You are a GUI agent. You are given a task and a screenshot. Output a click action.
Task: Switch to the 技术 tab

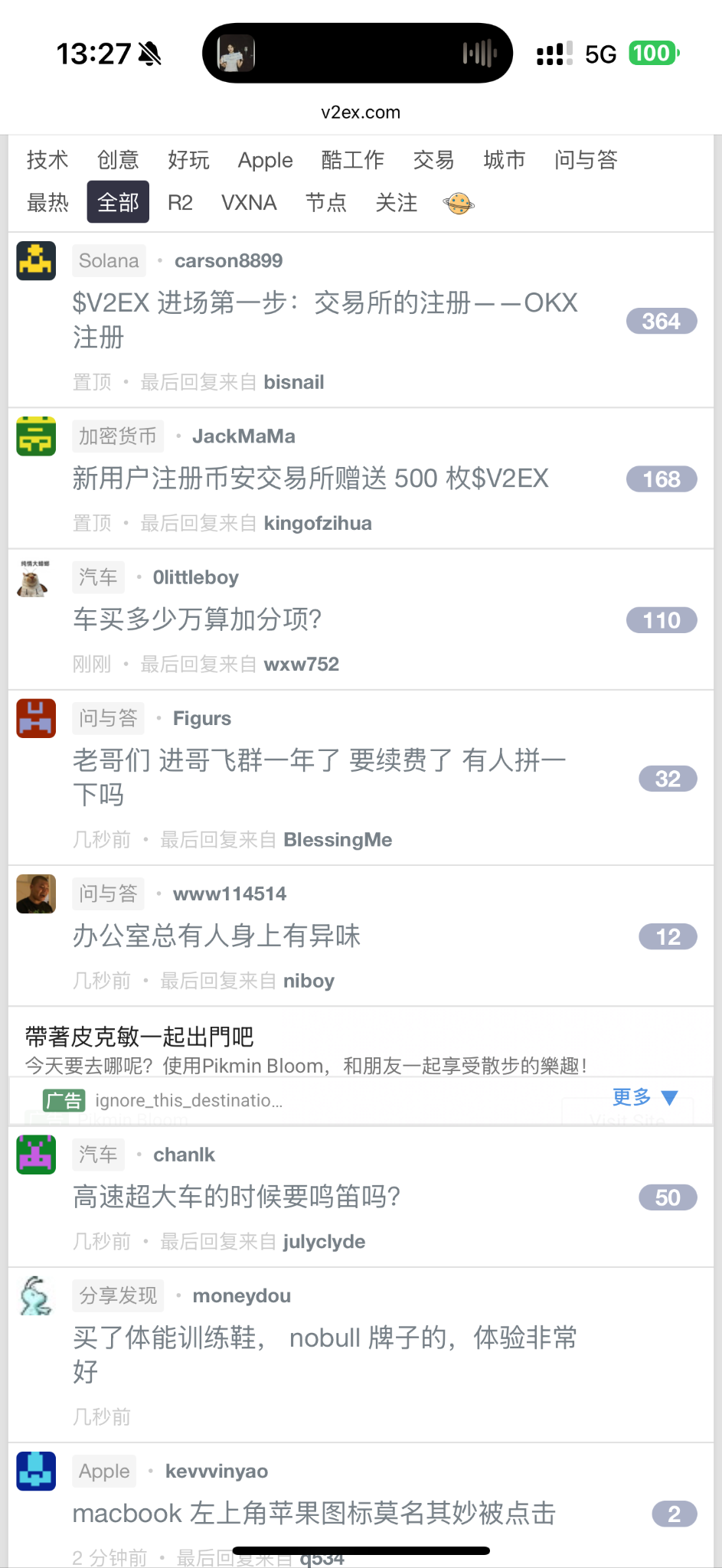pos(47,160)
